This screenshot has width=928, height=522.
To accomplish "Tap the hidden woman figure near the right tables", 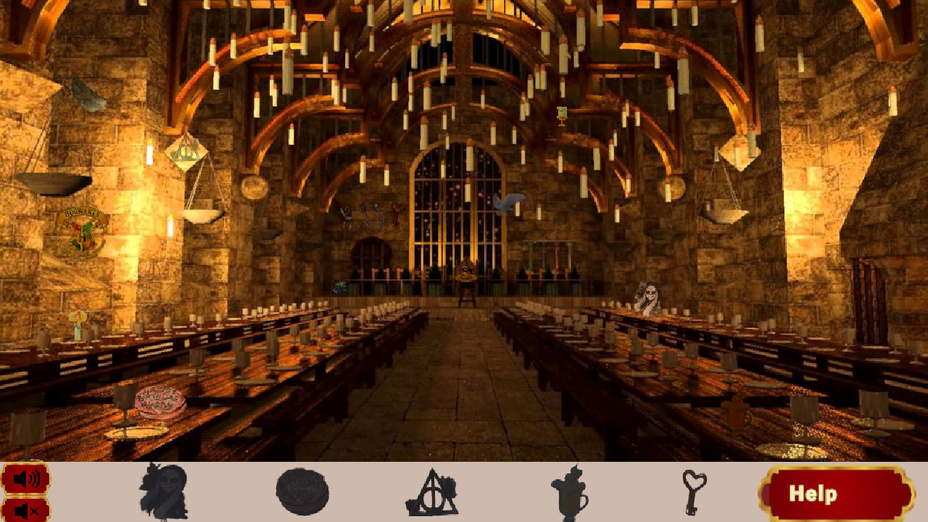I will (648, 299).
